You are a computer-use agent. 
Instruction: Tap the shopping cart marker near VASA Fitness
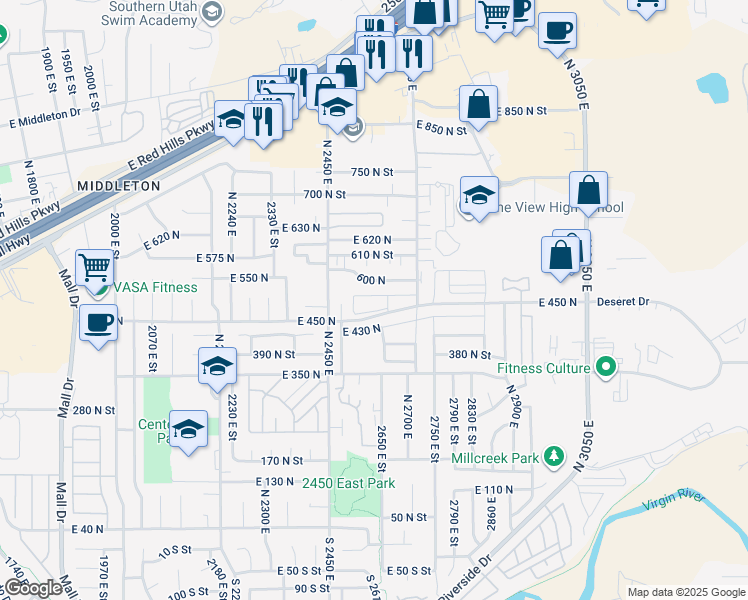(x=94, y=268)
